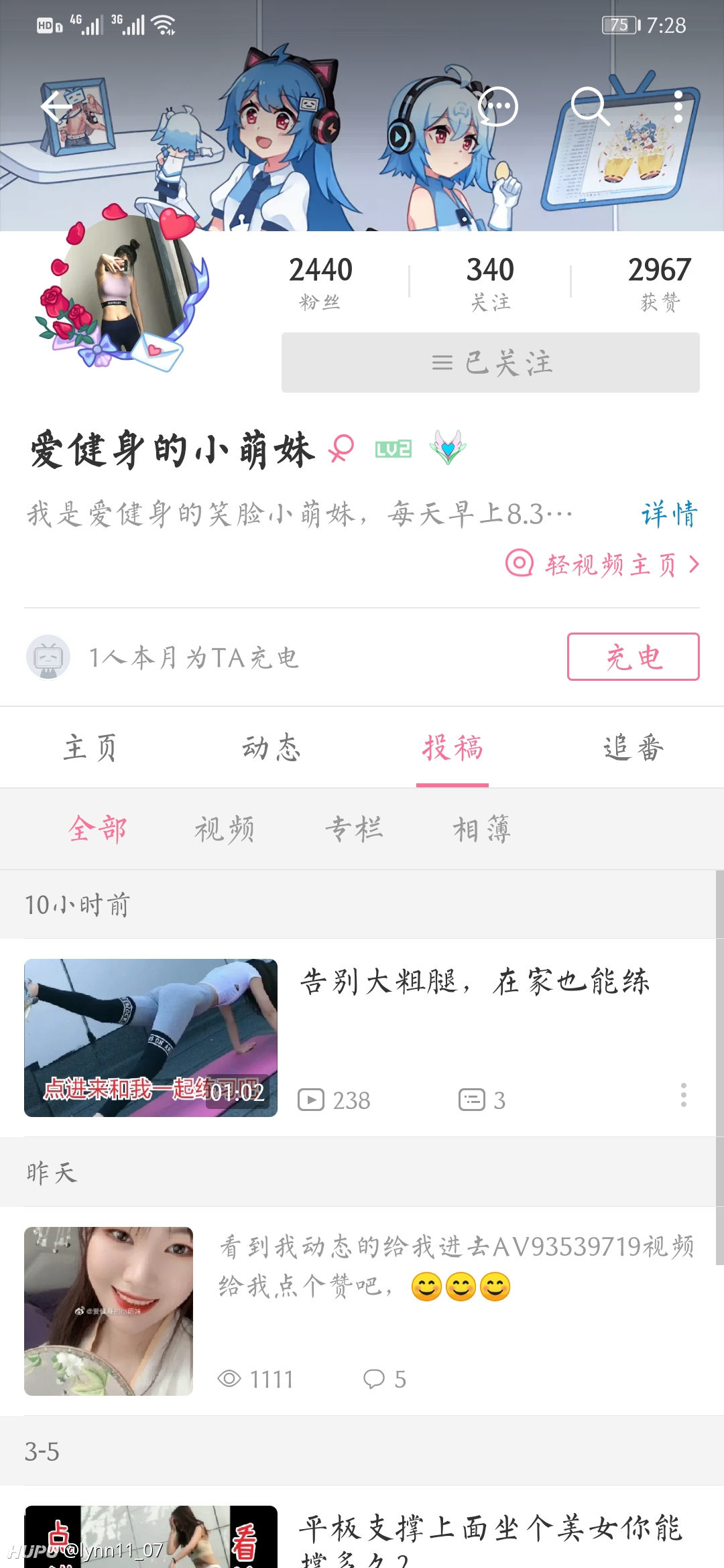Image resolution: width=724 pixels, height=1568 pixels.
Task: Tap the 已关注 following button
Action: click(x=491, y=363)
